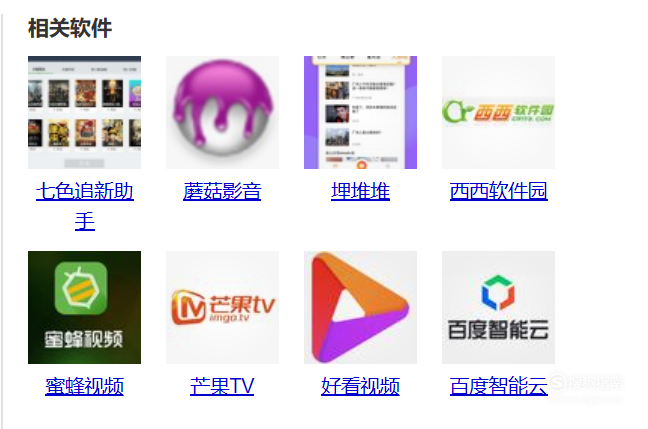Select the 芒果TV link
The image size is (648, 429).
tap(222, 387)
